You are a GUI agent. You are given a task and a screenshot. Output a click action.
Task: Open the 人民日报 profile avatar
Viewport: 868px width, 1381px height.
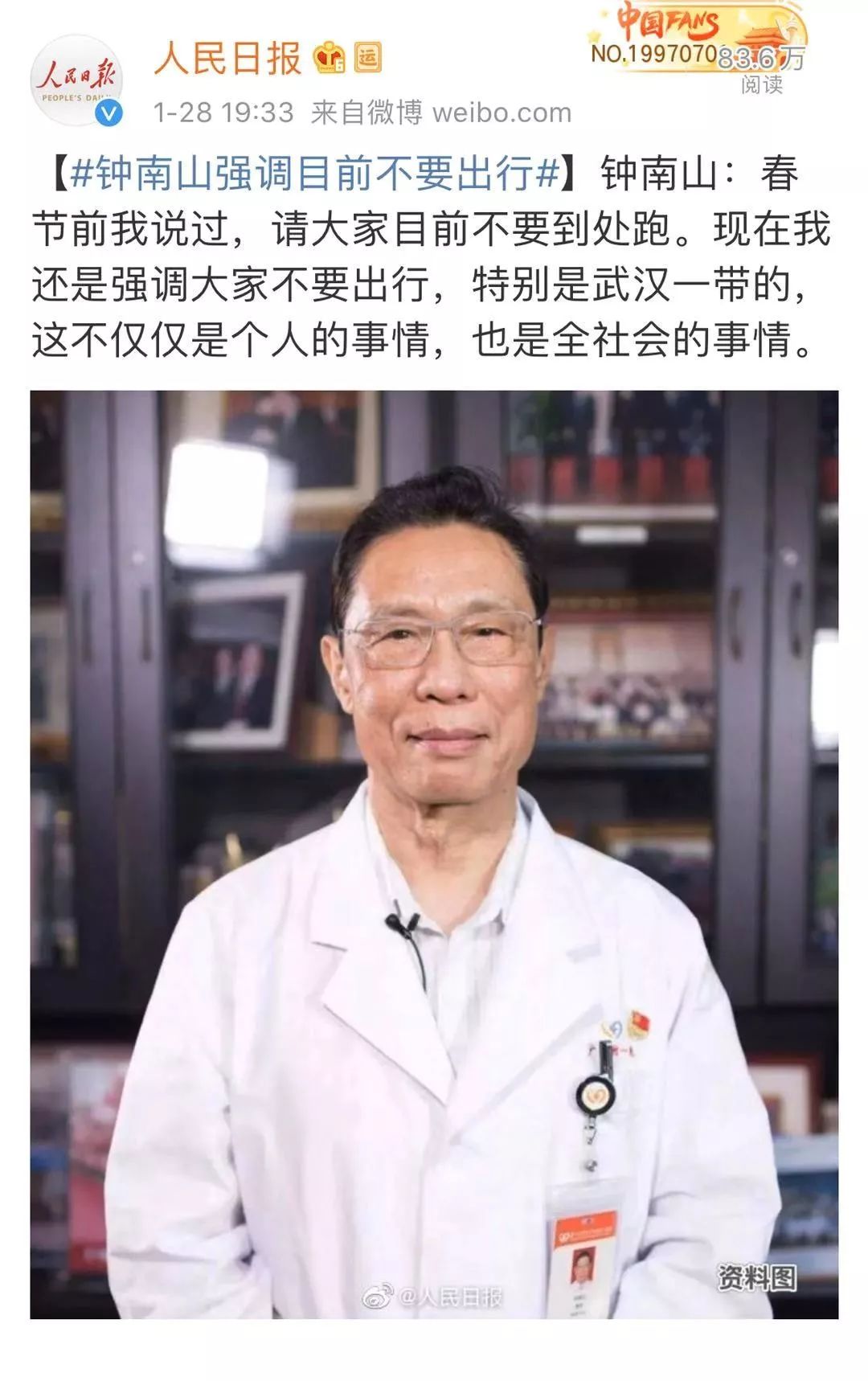click(x=76, y=81)
